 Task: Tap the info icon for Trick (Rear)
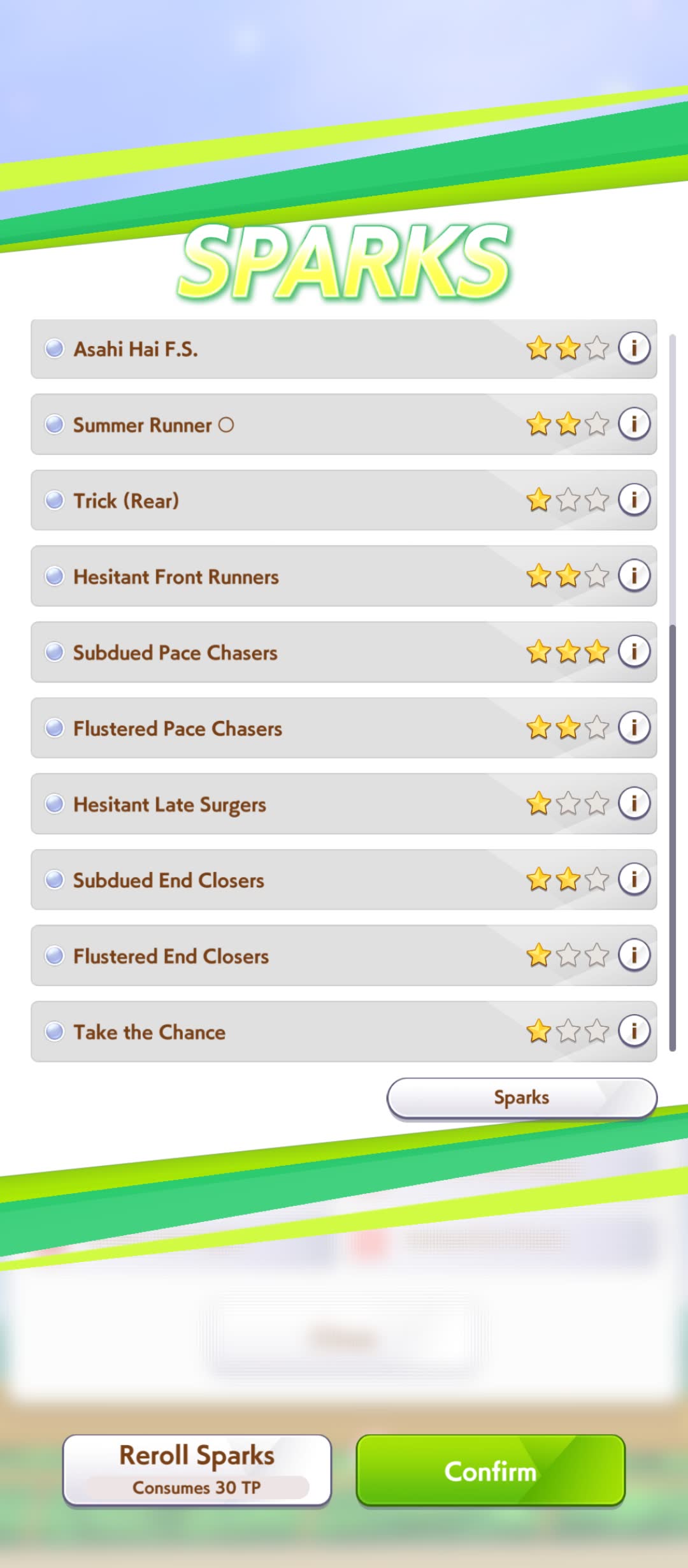[x=634, y=500]
